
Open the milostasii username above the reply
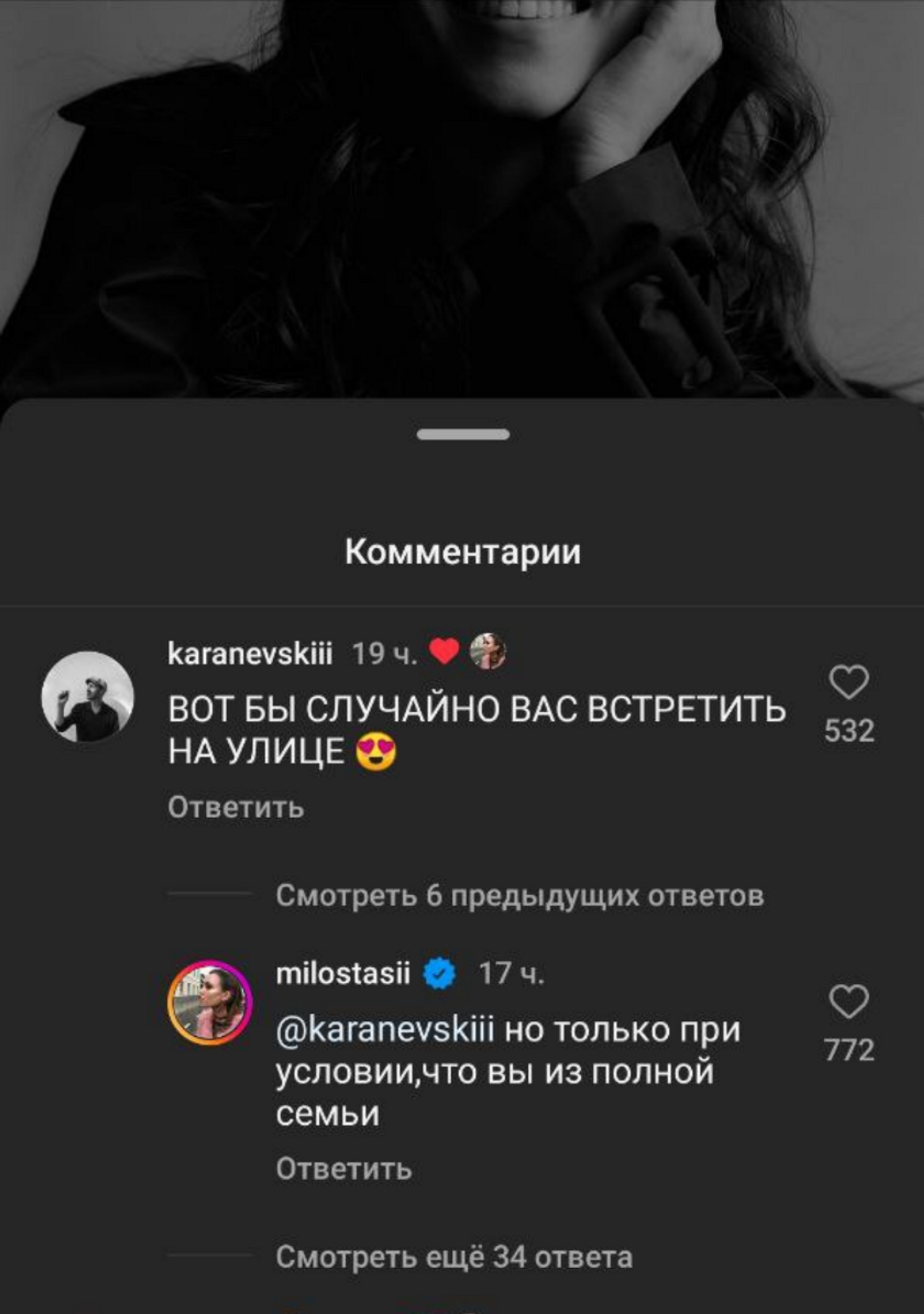click(343, 973)
